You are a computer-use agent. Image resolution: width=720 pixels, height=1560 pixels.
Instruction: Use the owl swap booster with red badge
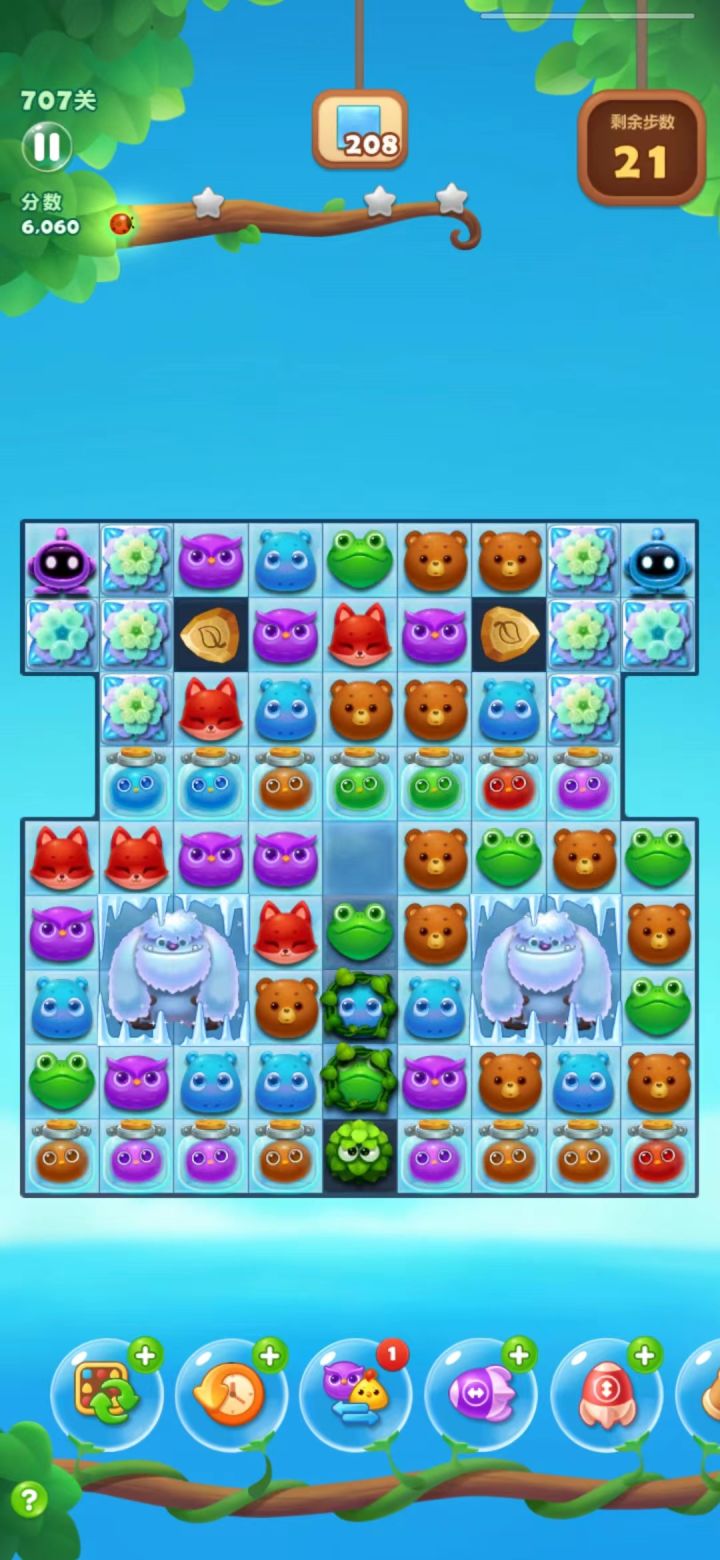357,1393
